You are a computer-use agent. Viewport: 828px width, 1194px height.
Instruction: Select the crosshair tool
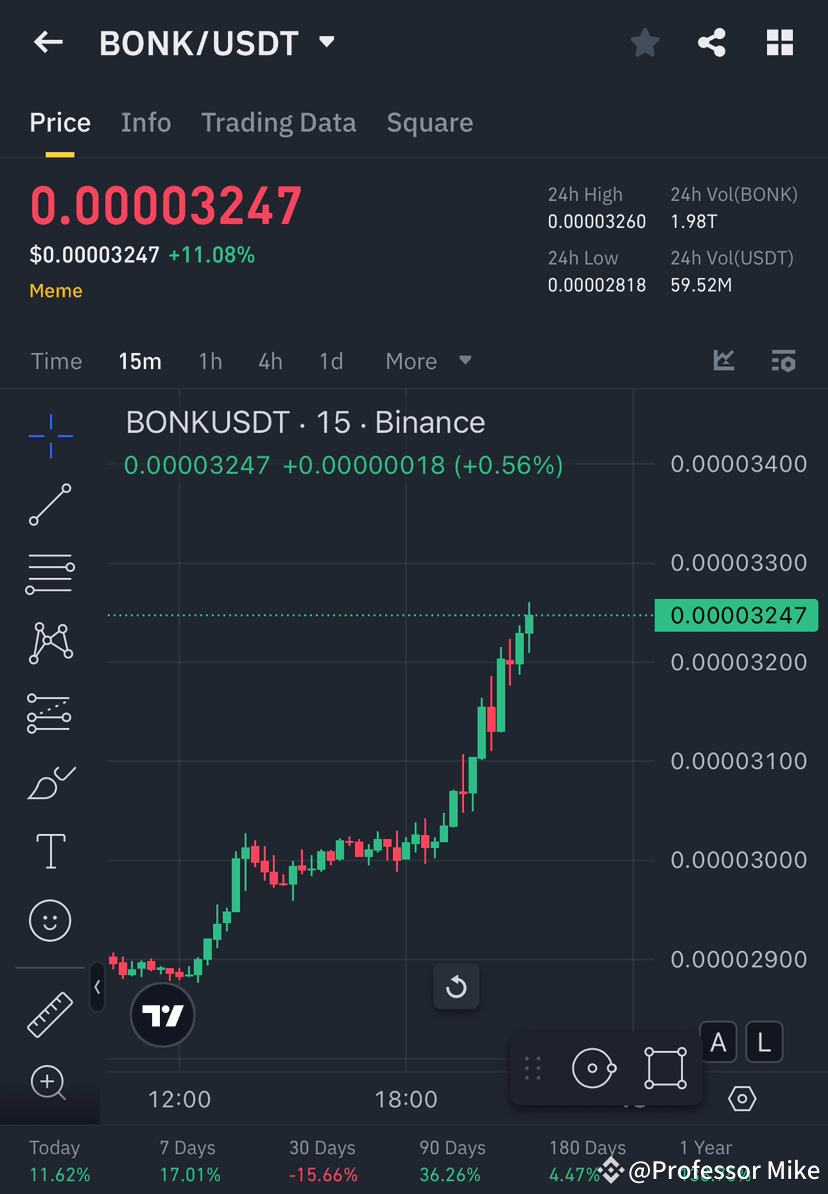click(x=50, y=435)
